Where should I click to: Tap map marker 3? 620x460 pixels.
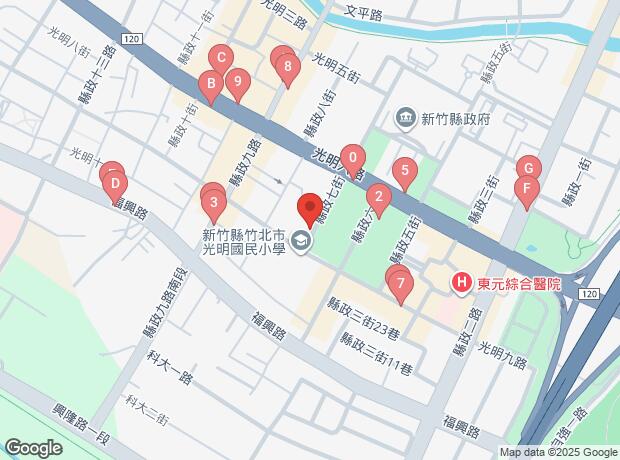tap(214, 203)
